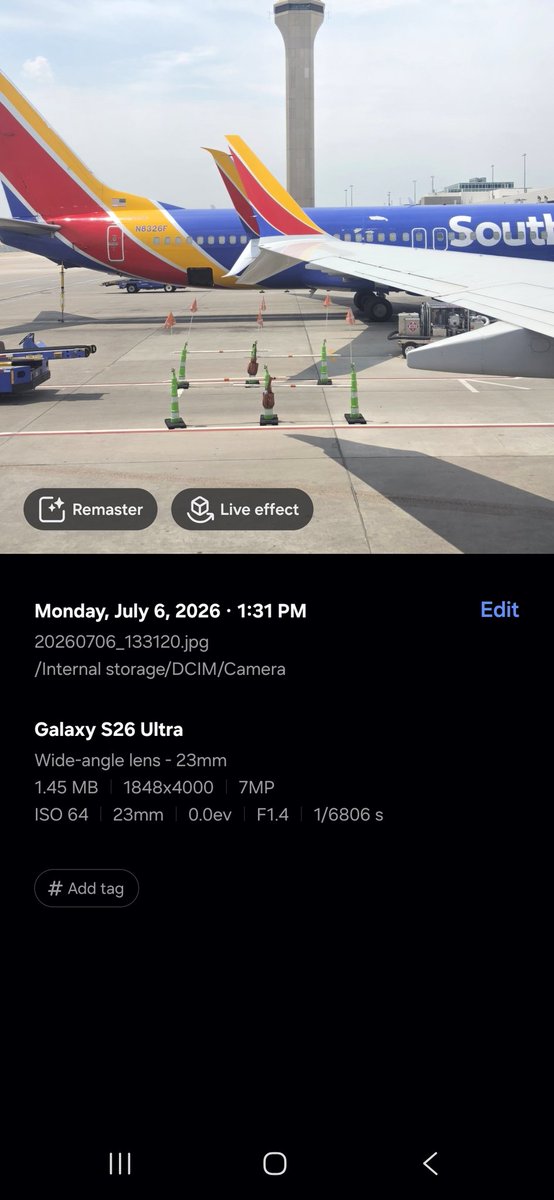The image size is (554, 1200).
Task: Tap the Remaster button
Action: pyautogui.click(x=90, y=509)
